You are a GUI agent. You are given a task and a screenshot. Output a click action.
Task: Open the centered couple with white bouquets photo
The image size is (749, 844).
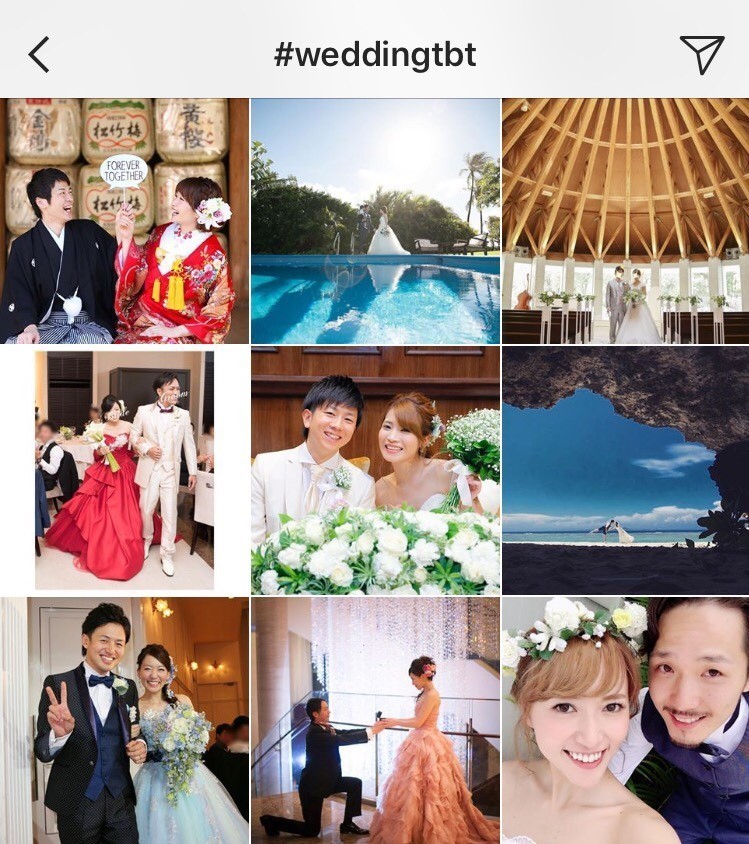374,468
